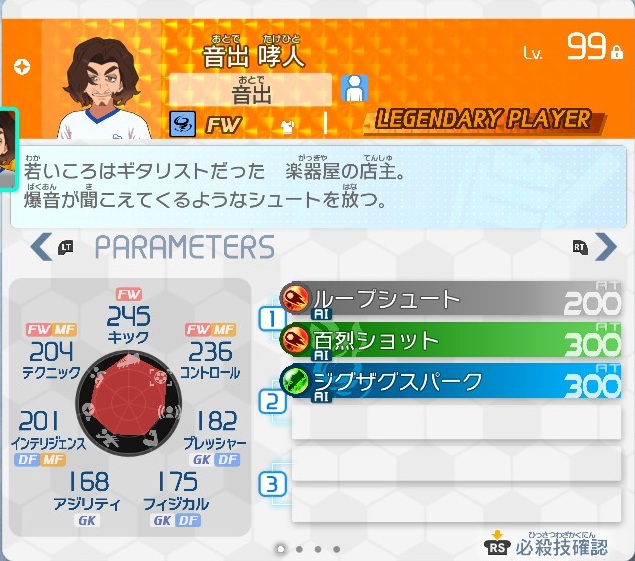Select the ループシュート skill row
The height and width of the screenshot is (561, 635).
pos(450,300)
